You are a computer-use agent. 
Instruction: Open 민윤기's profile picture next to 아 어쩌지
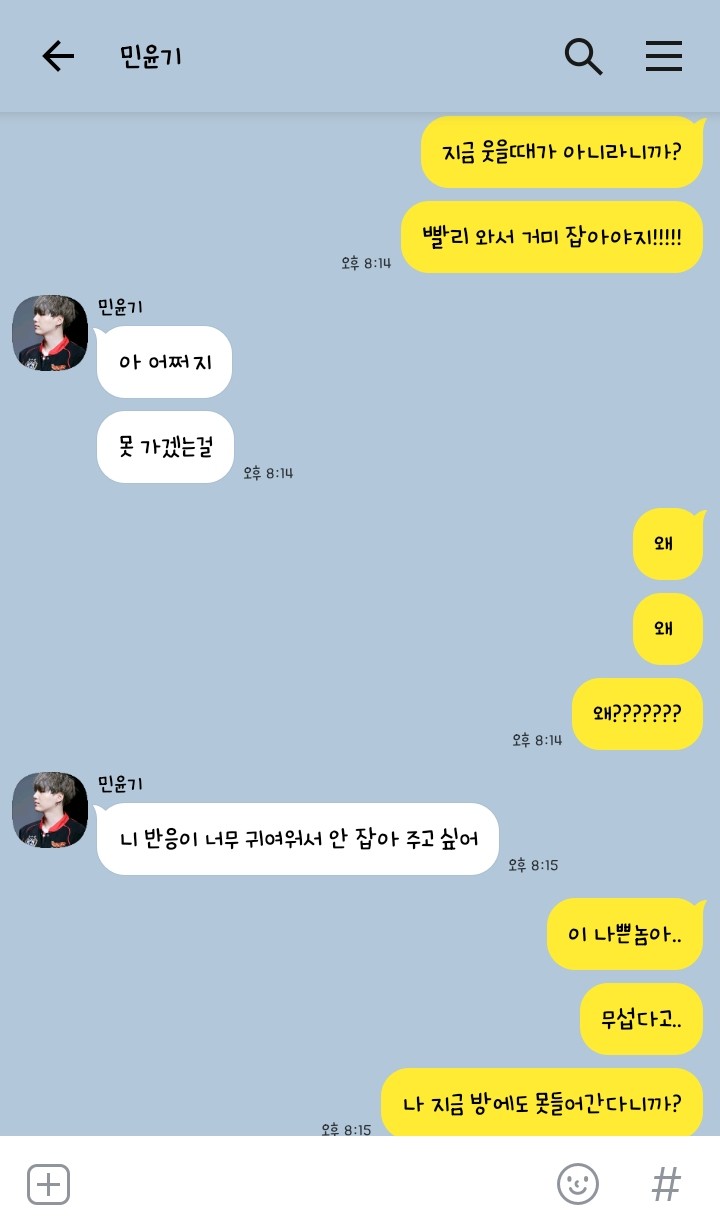coord(50,333)
